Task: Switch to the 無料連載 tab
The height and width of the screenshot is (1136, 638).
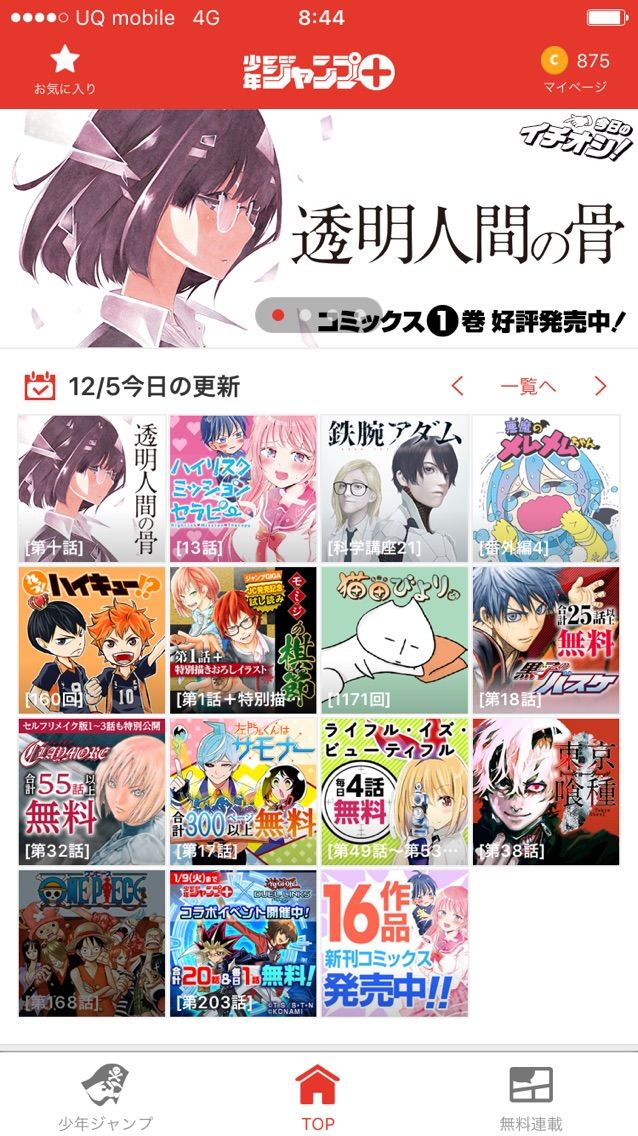Action: click(531, 1097)
